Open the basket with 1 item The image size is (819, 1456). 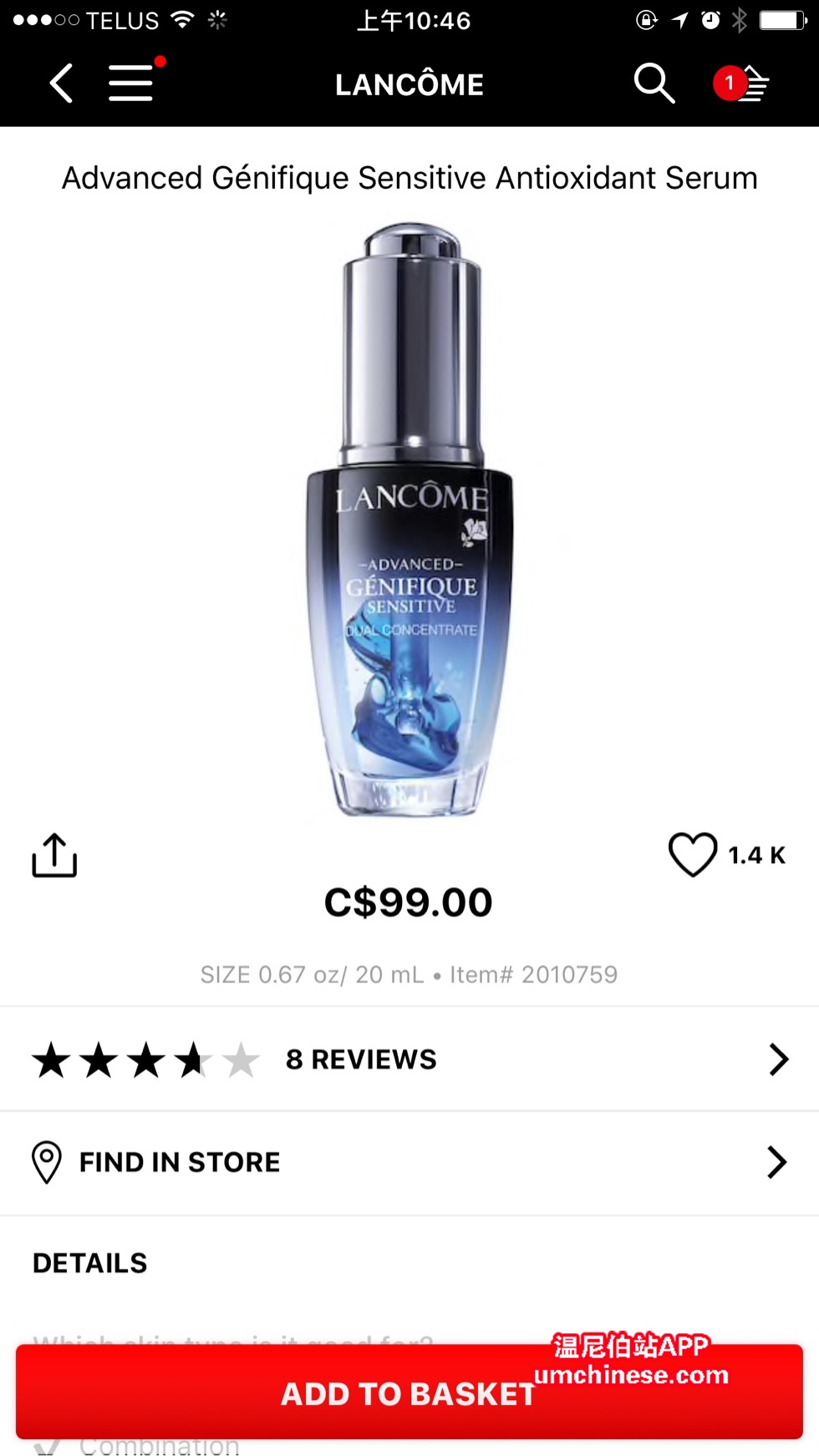742,84
